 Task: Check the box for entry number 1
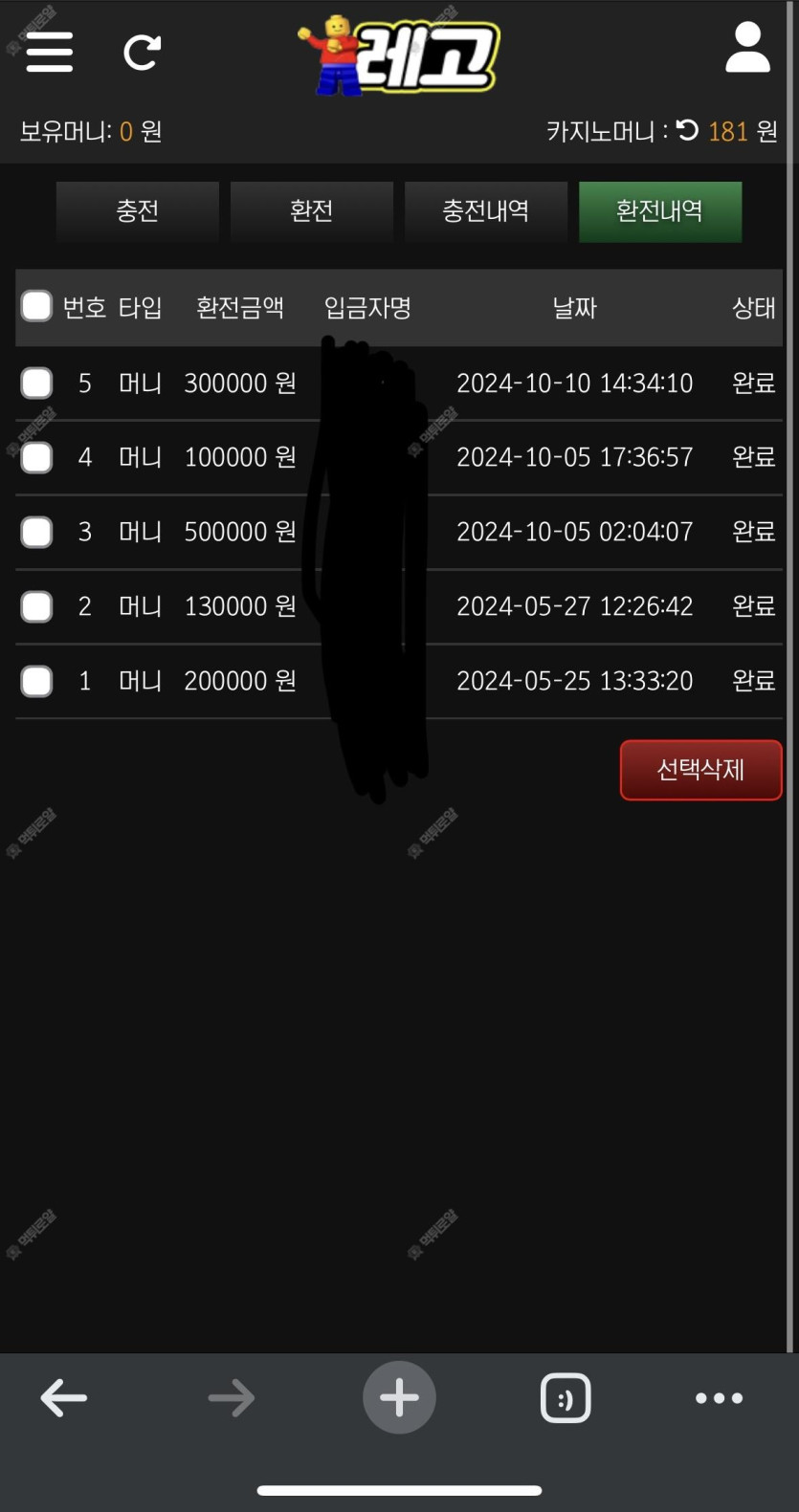(x=36, y=681)
